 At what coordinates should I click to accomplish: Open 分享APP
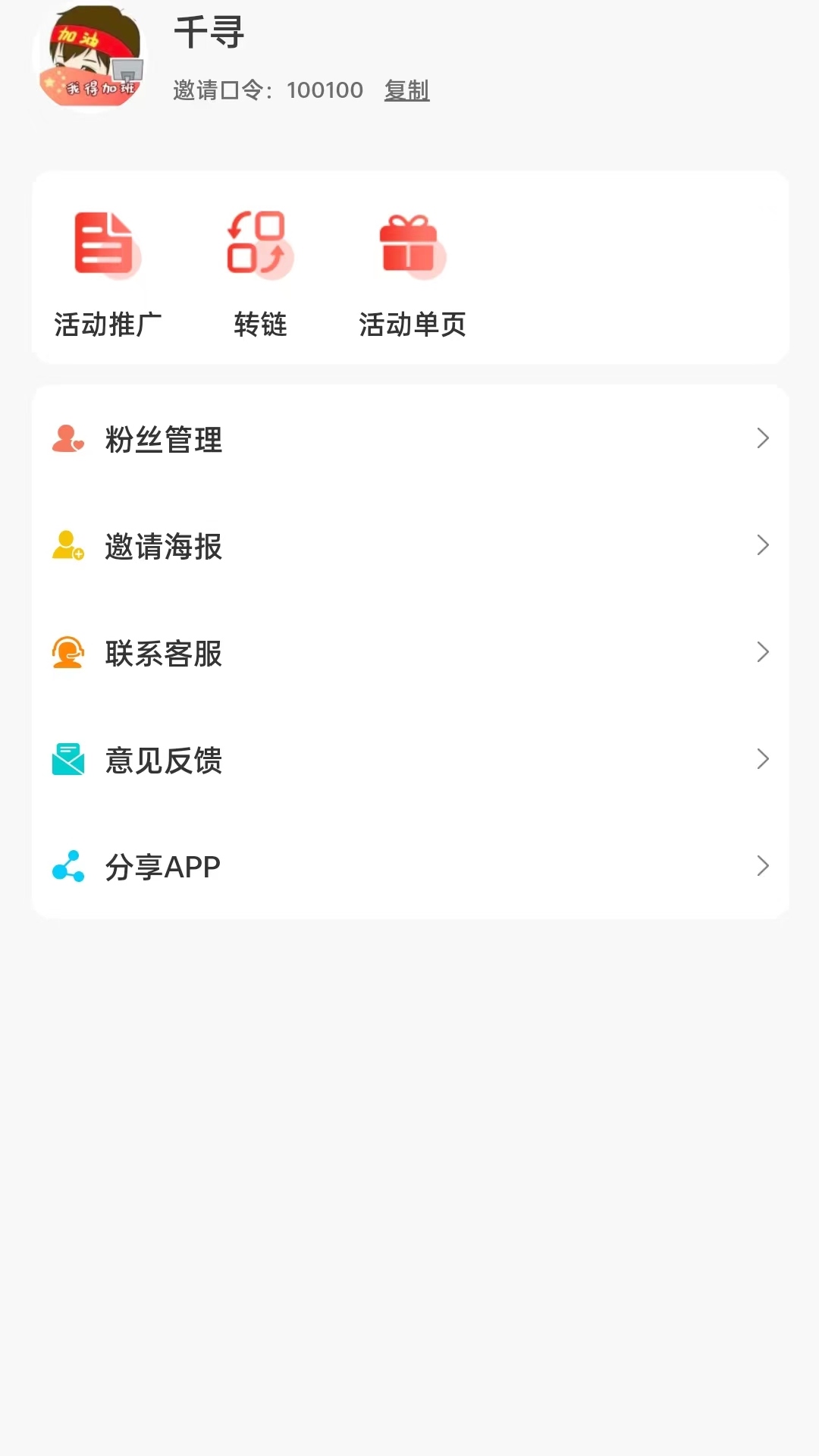pyautogui.click(x=410, y=867)
